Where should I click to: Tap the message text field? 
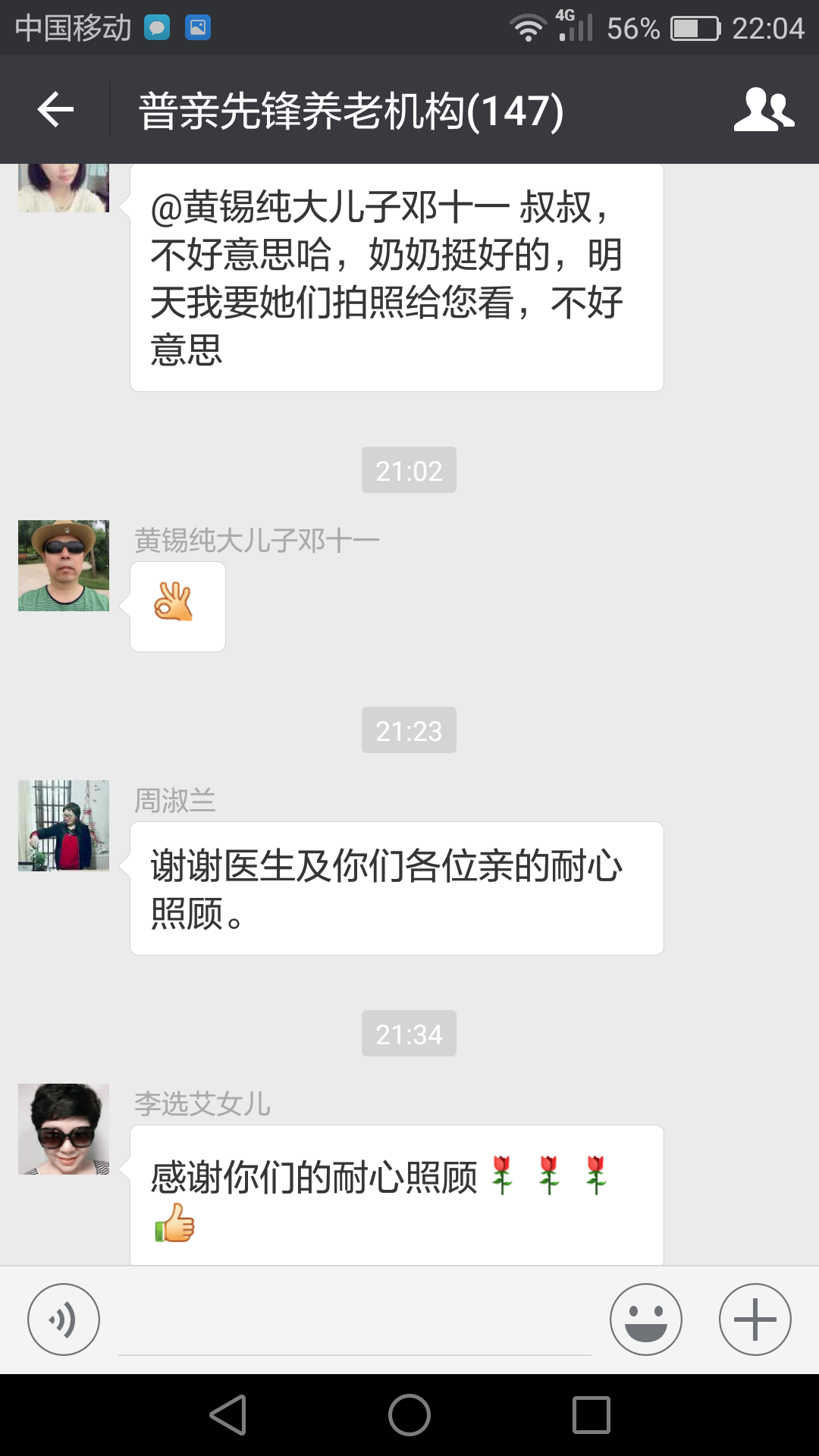click(x=354, y=1323)
